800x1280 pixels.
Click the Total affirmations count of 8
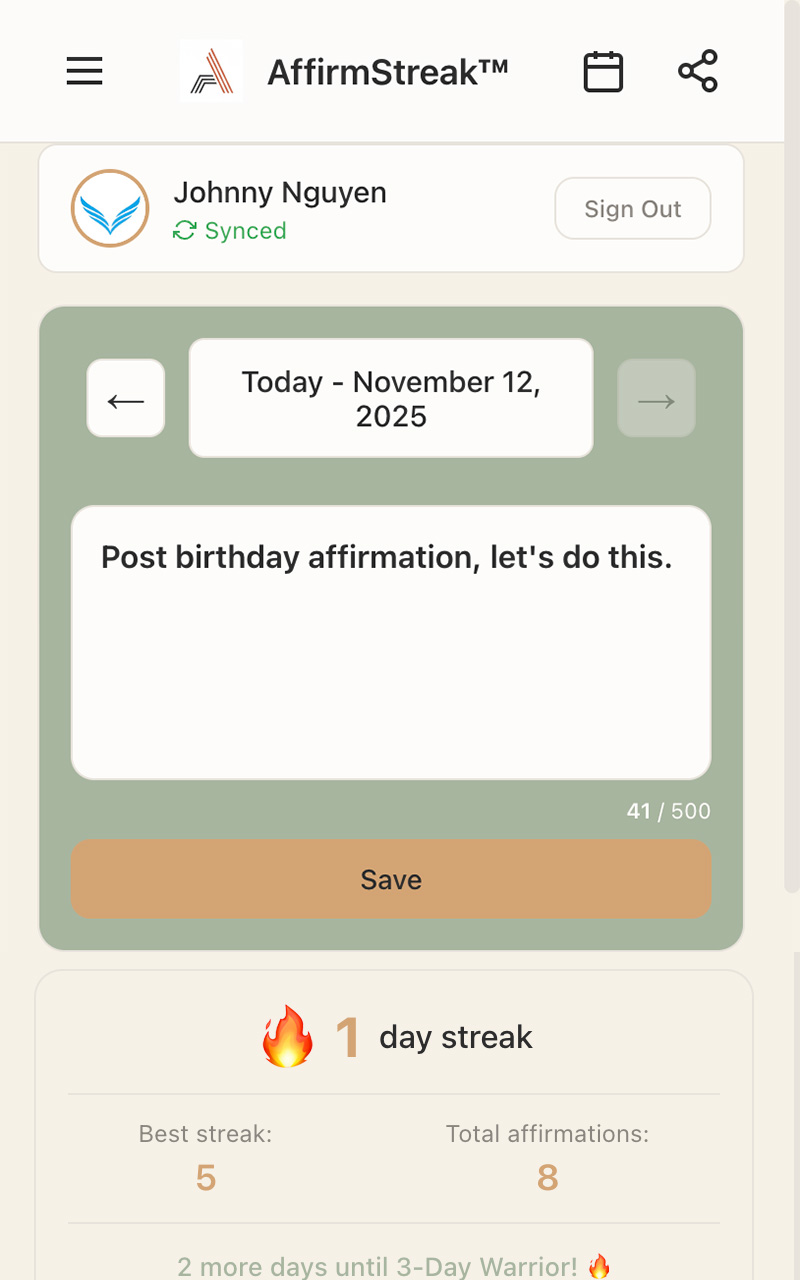[547, 1177]
